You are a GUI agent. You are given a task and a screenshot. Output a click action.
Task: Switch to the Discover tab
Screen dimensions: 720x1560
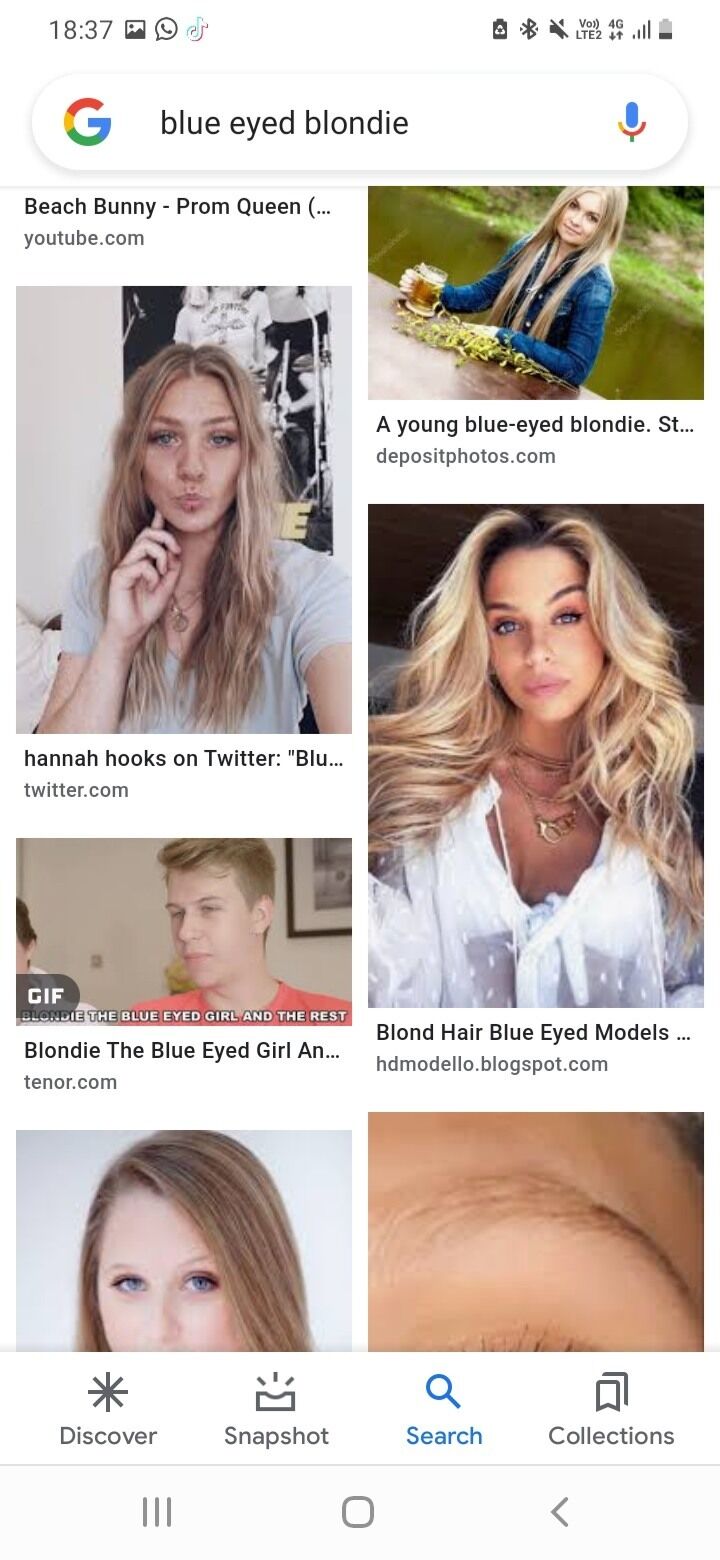(x=108, y=1410)
